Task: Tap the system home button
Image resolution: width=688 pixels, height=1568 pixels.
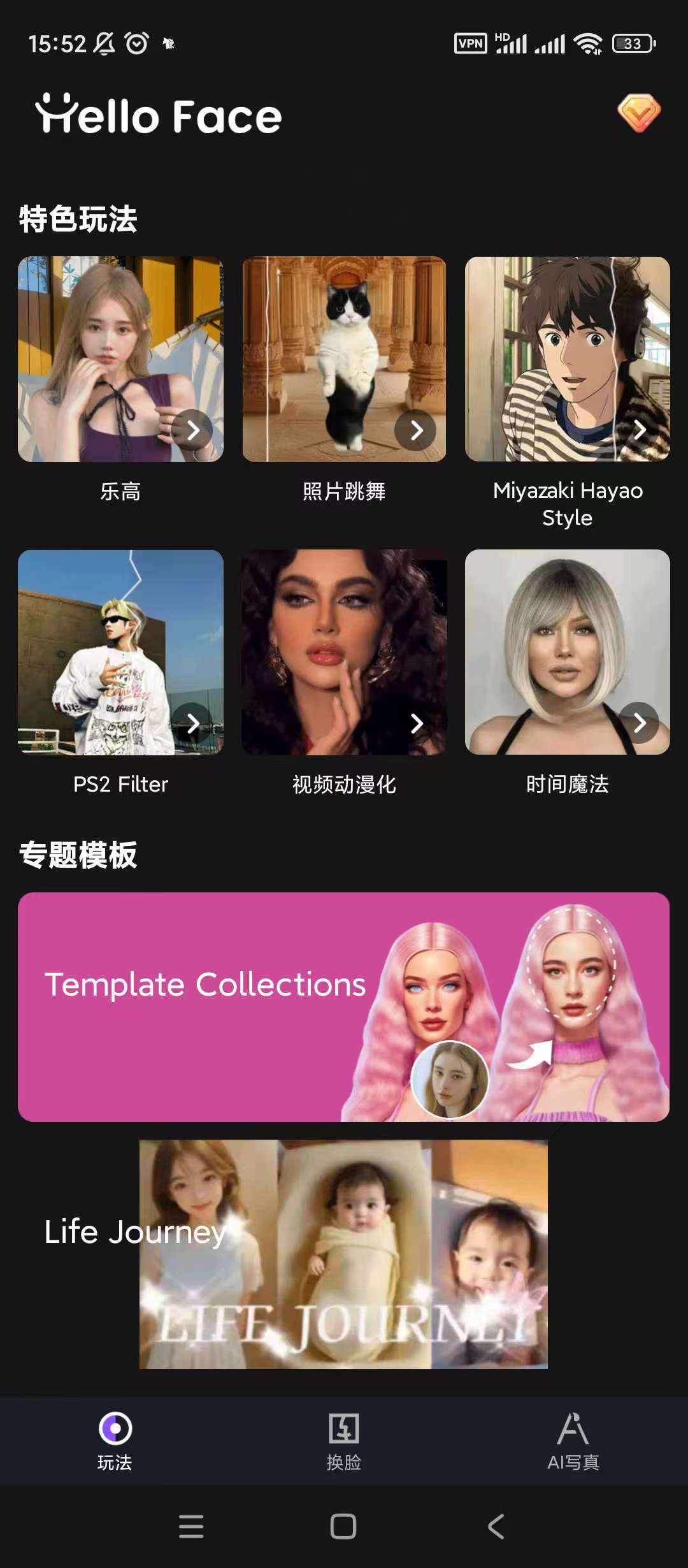Action: 343,1527
